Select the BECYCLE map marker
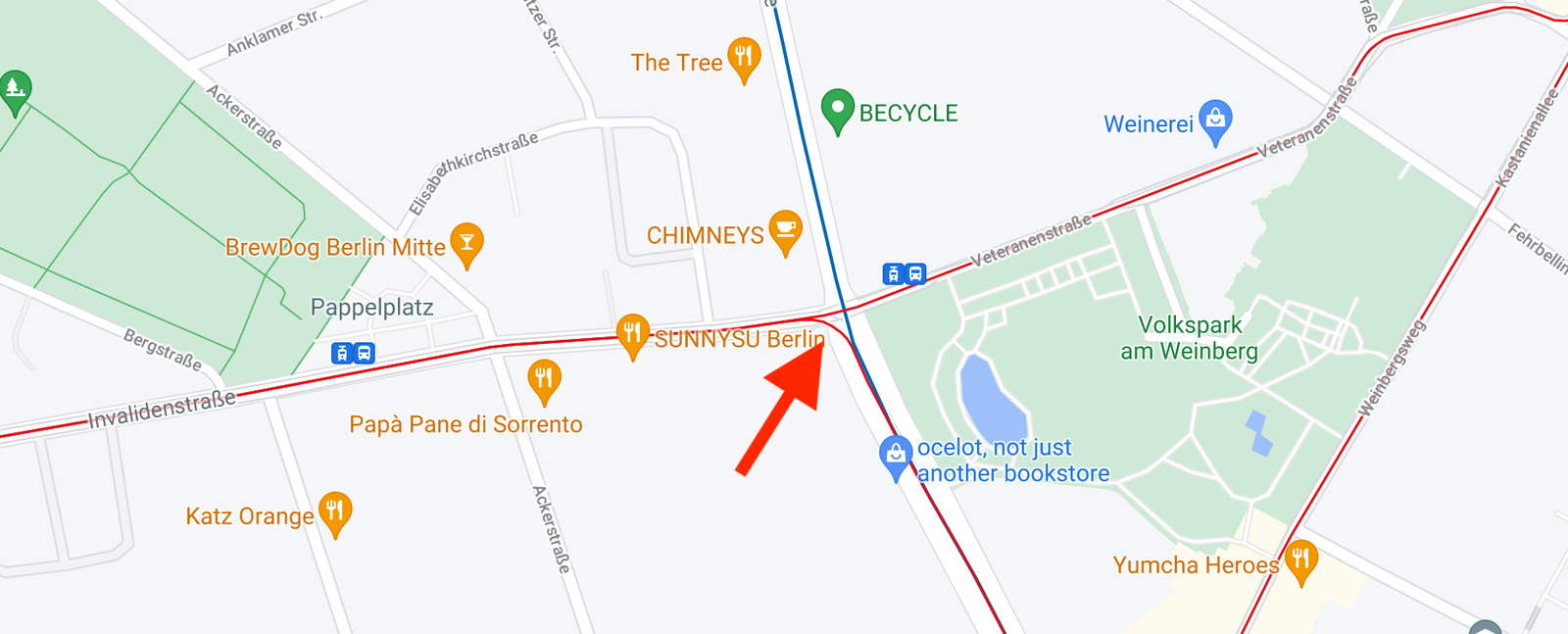1568x634 pixels. tap(837, 108)
